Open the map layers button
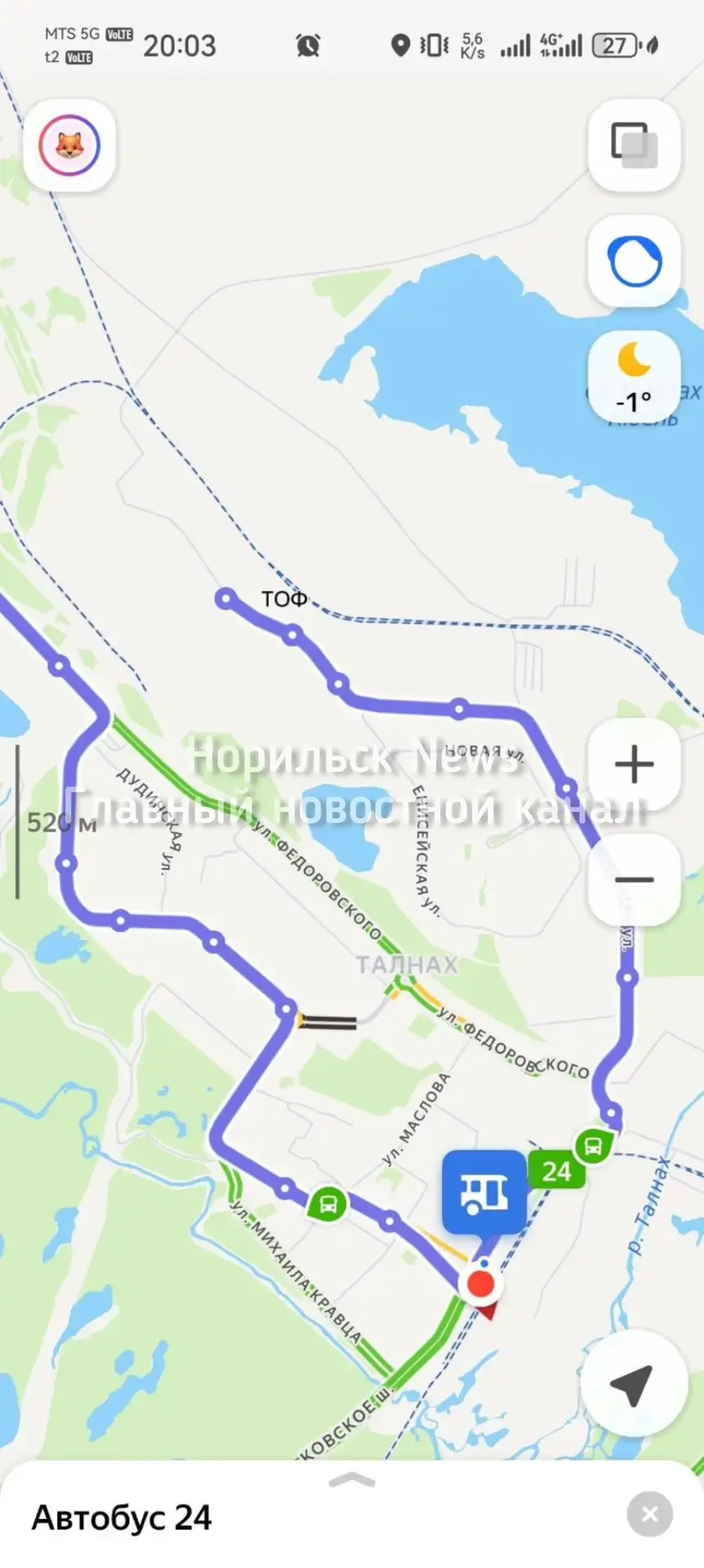 point(635,146)
